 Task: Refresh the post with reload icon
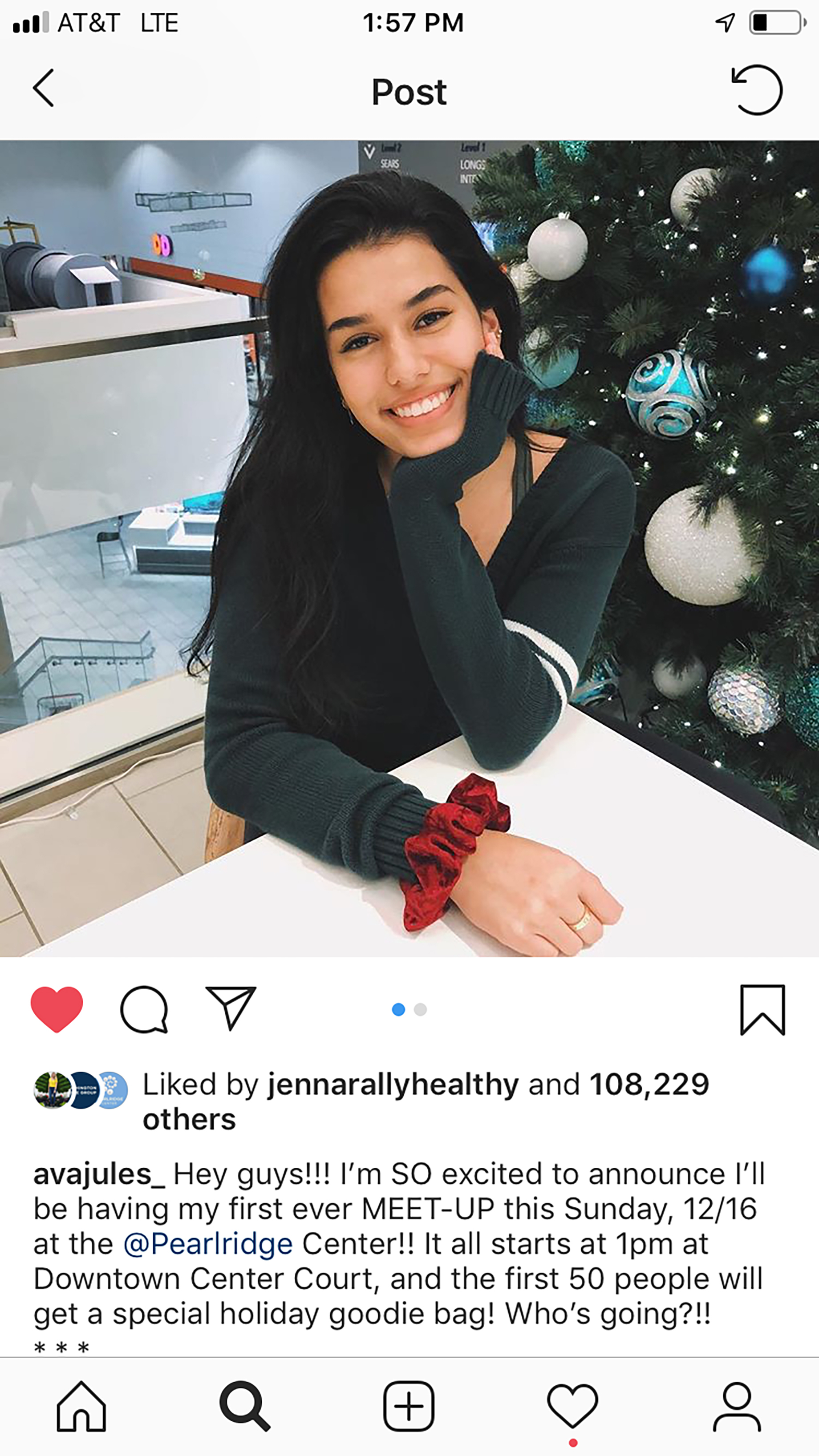[x=757, y=90]
